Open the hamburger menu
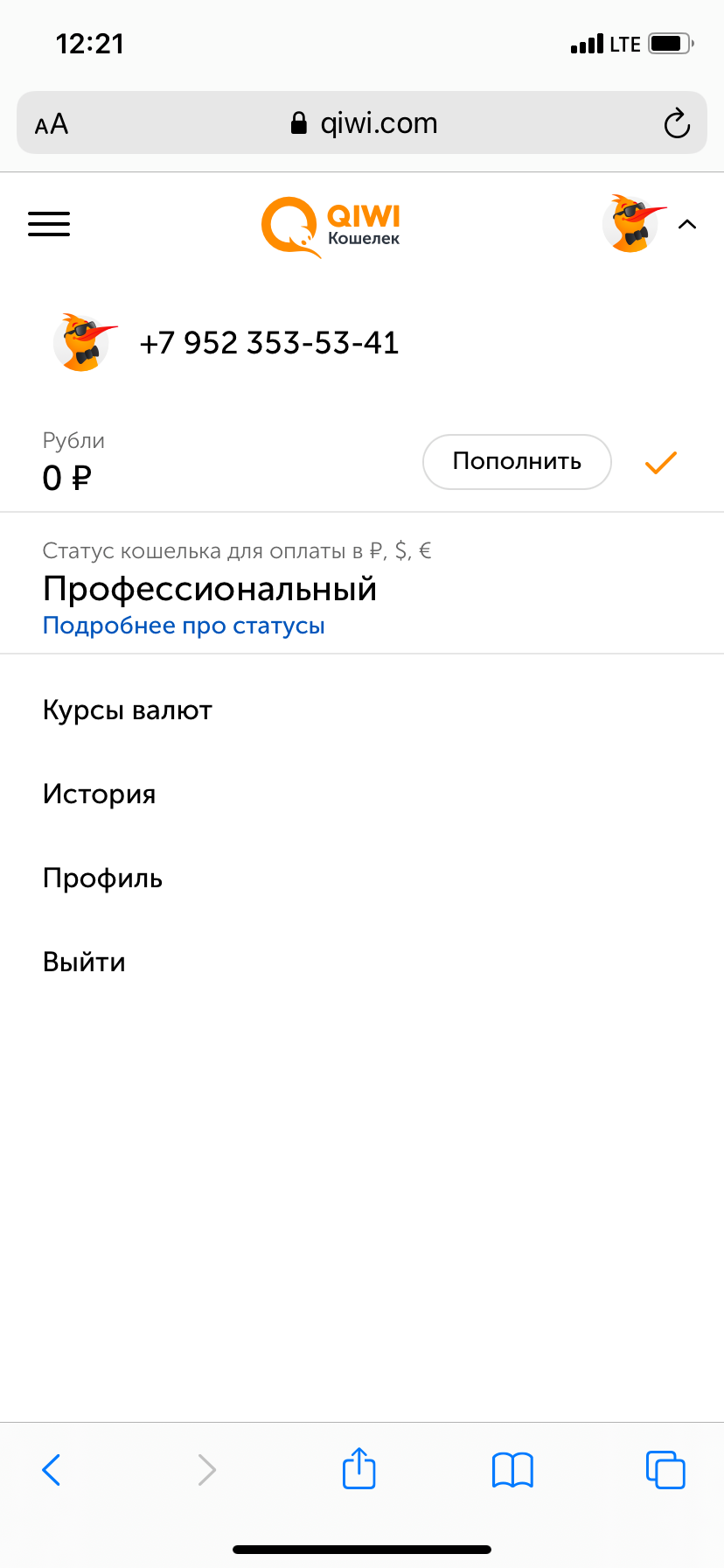Image resolution: width=724 pixels, height=1568 pixels. coord(49,224)
